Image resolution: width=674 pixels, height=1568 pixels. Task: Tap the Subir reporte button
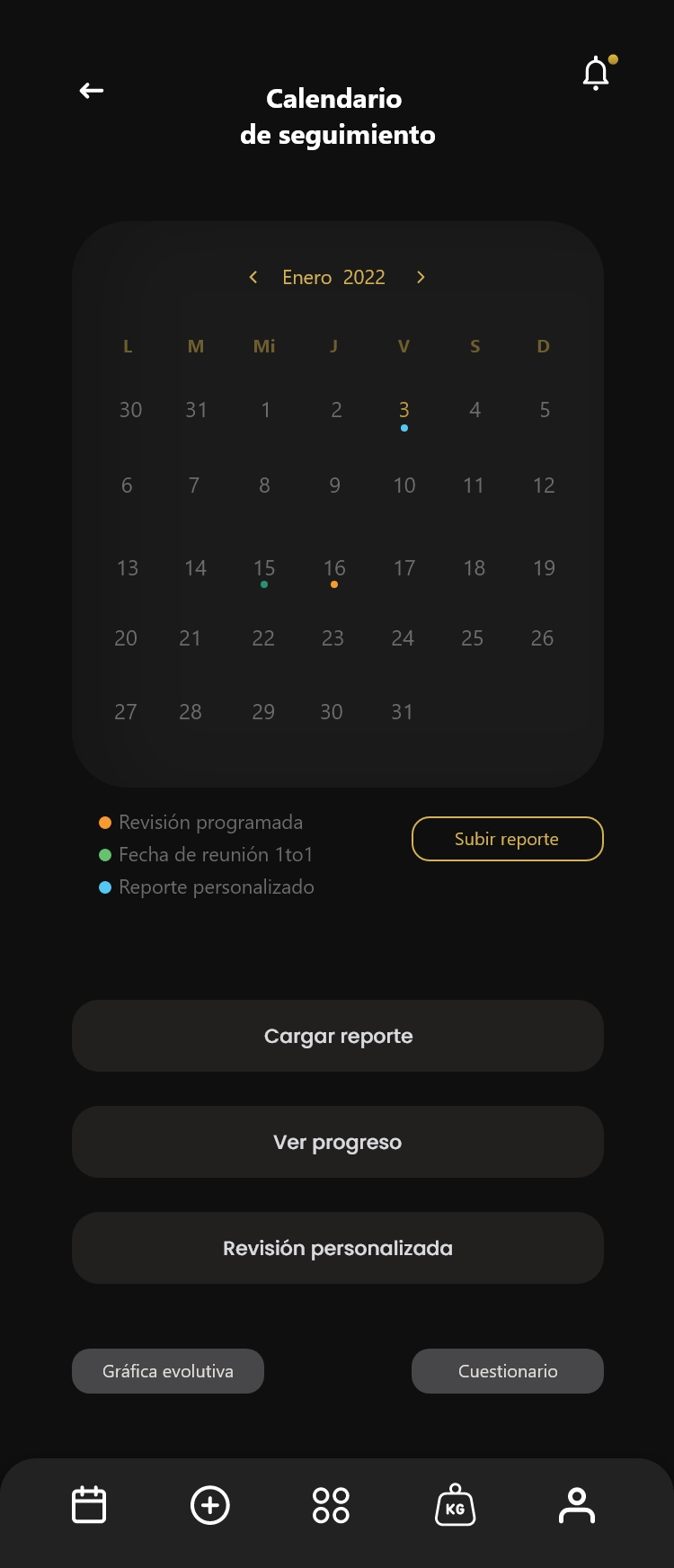[x=507, y=839]
